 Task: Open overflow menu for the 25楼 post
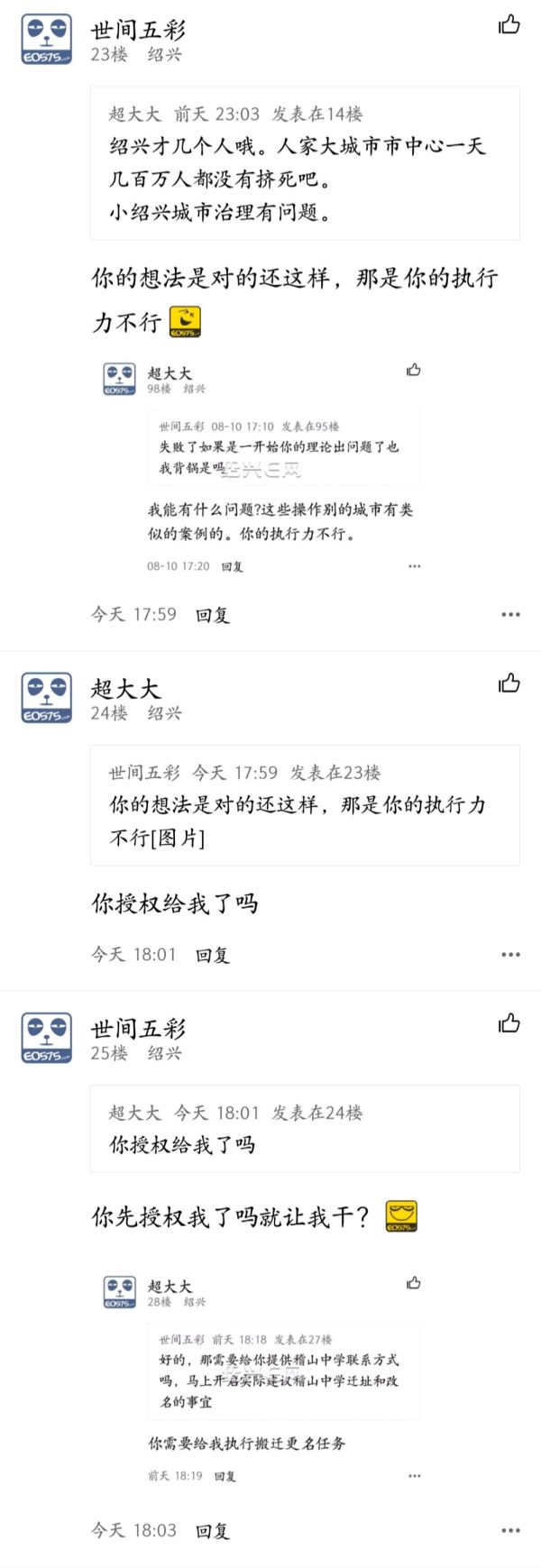point(510,1530)
